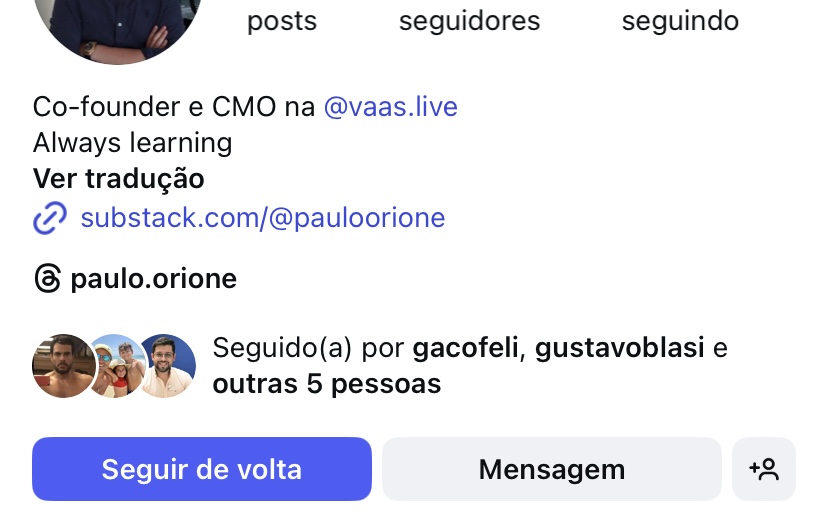This screenshot has height=531, width=828.
Task: Open the posts count
Action: (282, 20)
